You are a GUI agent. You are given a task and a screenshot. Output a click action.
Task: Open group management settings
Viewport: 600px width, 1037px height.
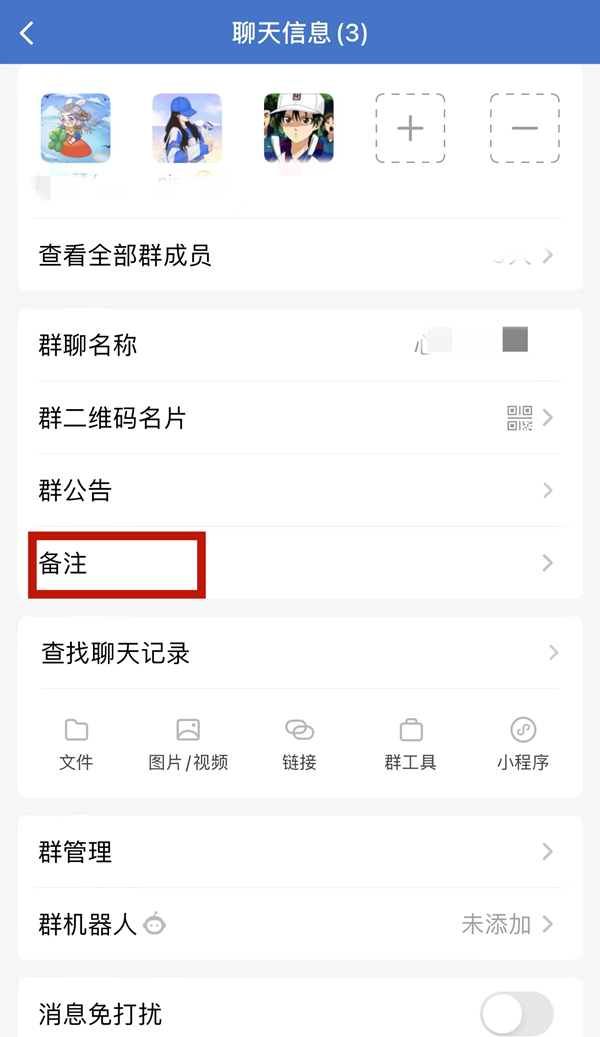click(299, 852)
